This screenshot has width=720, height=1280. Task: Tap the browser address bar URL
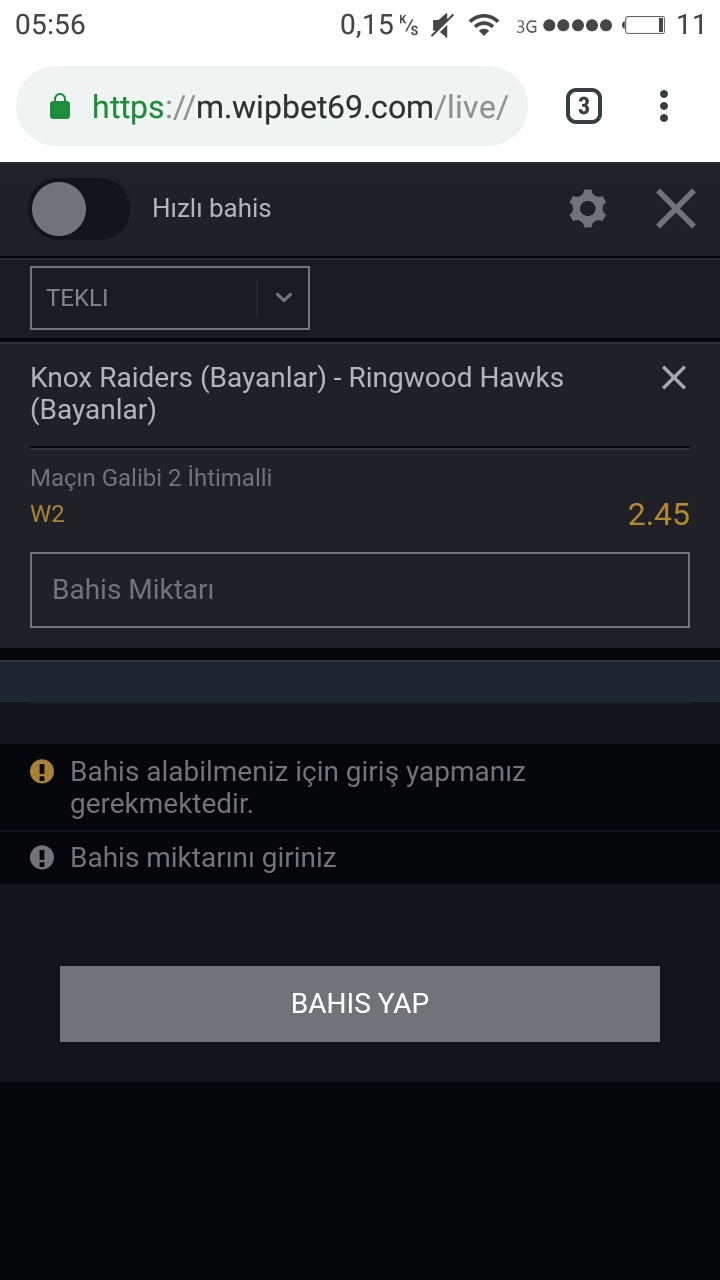pos(300,106)
